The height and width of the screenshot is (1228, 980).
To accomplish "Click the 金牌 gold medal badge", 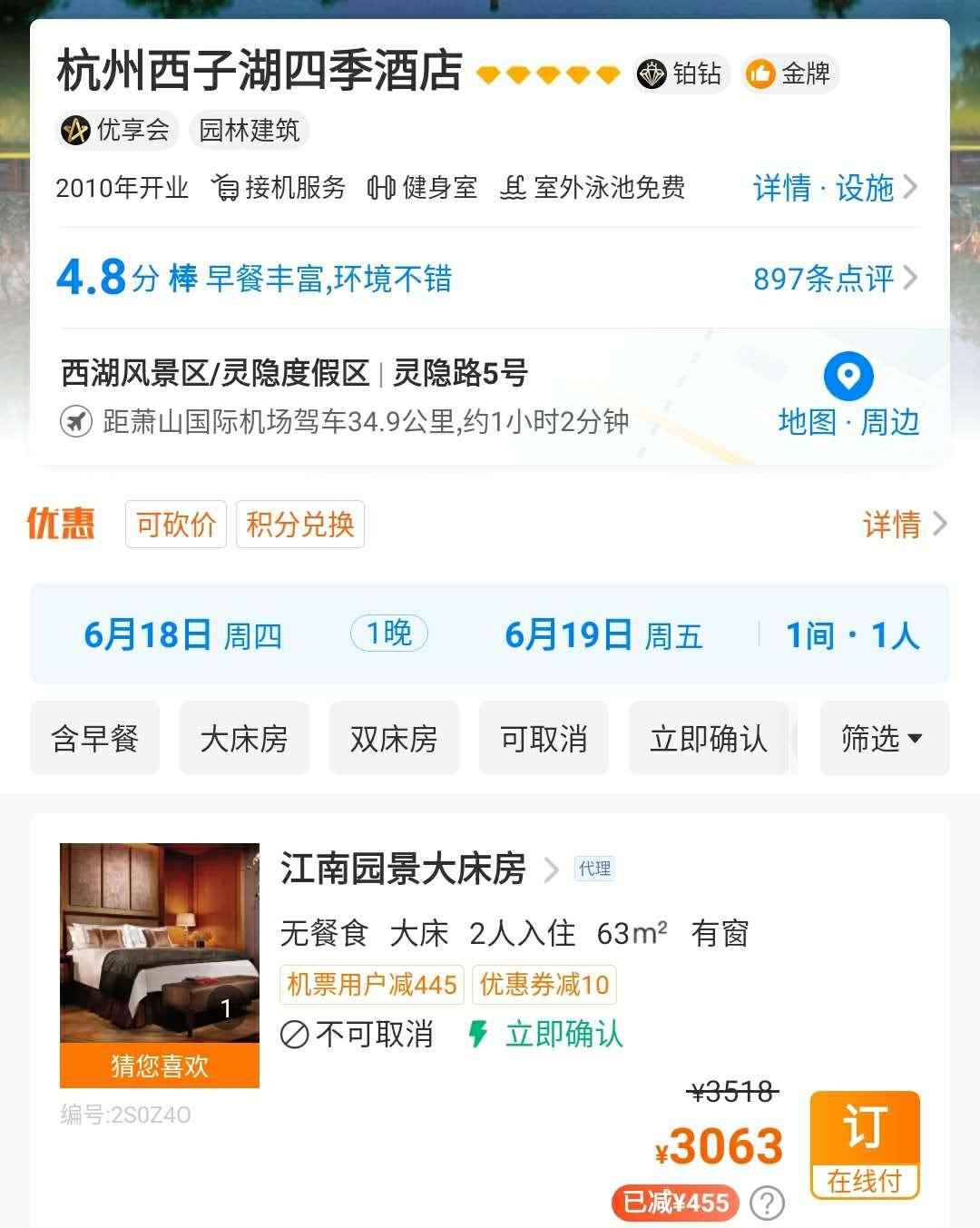I will click(790, 75).
